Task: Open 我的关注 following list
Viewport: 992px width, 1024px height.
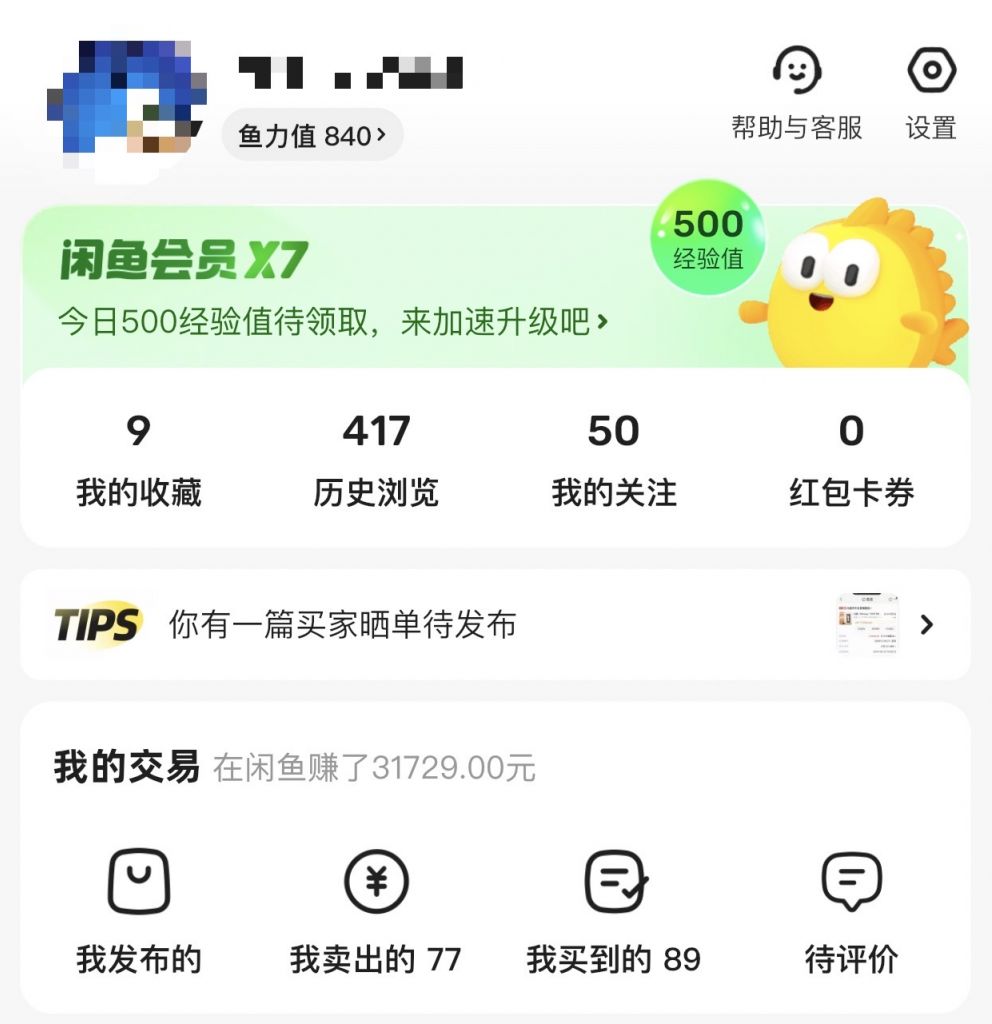Action: click(613, 455)
